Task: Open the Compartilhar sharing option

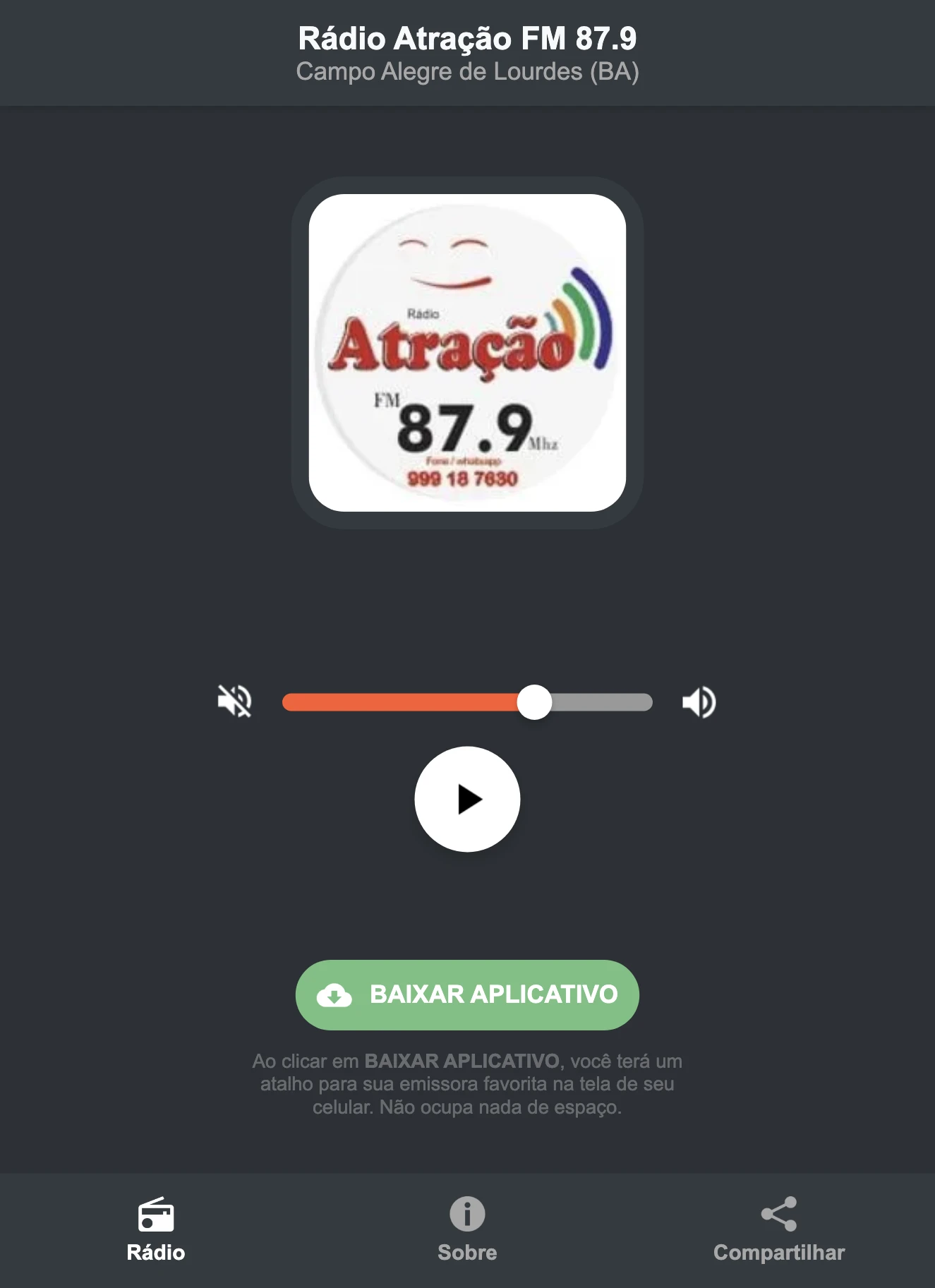Action: (777, 1232)
